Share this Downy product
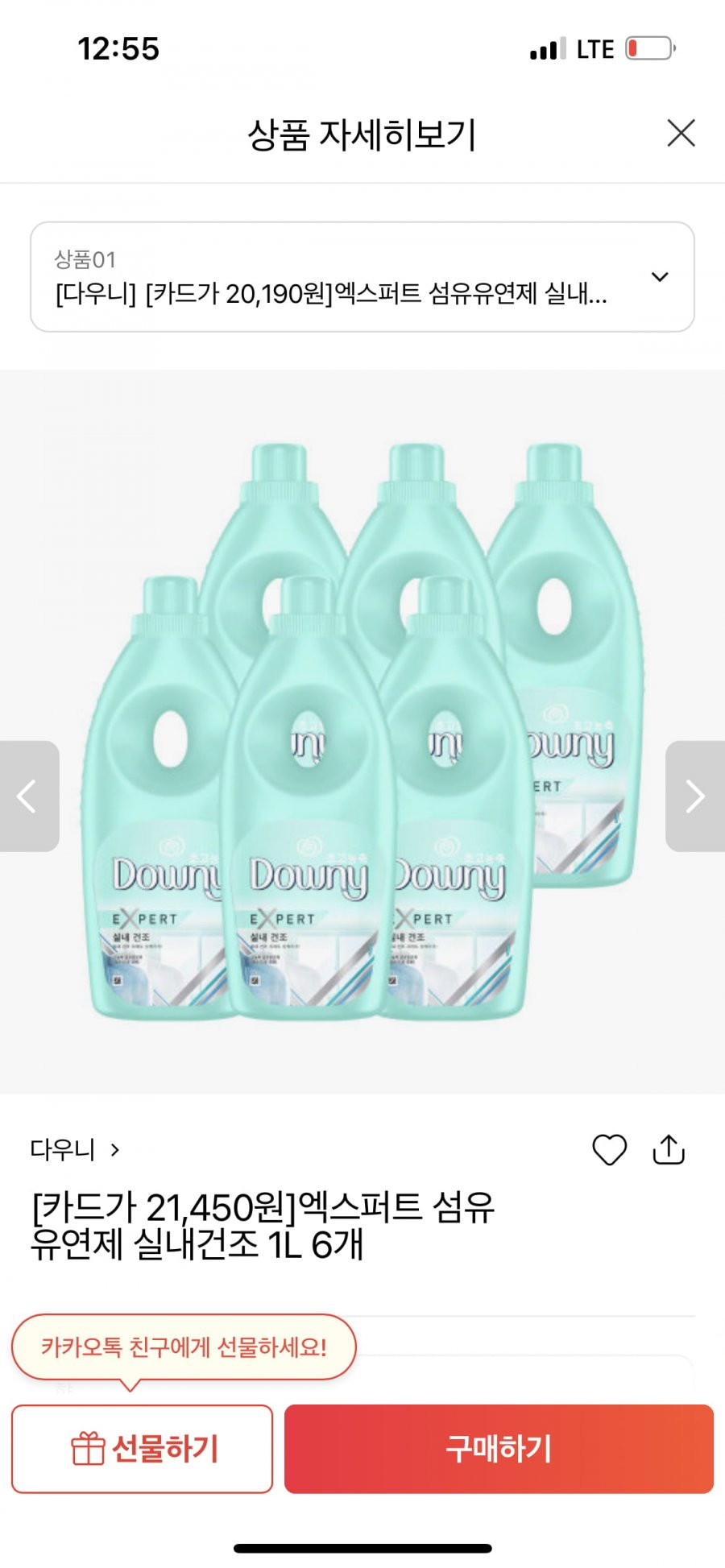The height and width of the screenshot is (1568, 725). point(669,1150)
